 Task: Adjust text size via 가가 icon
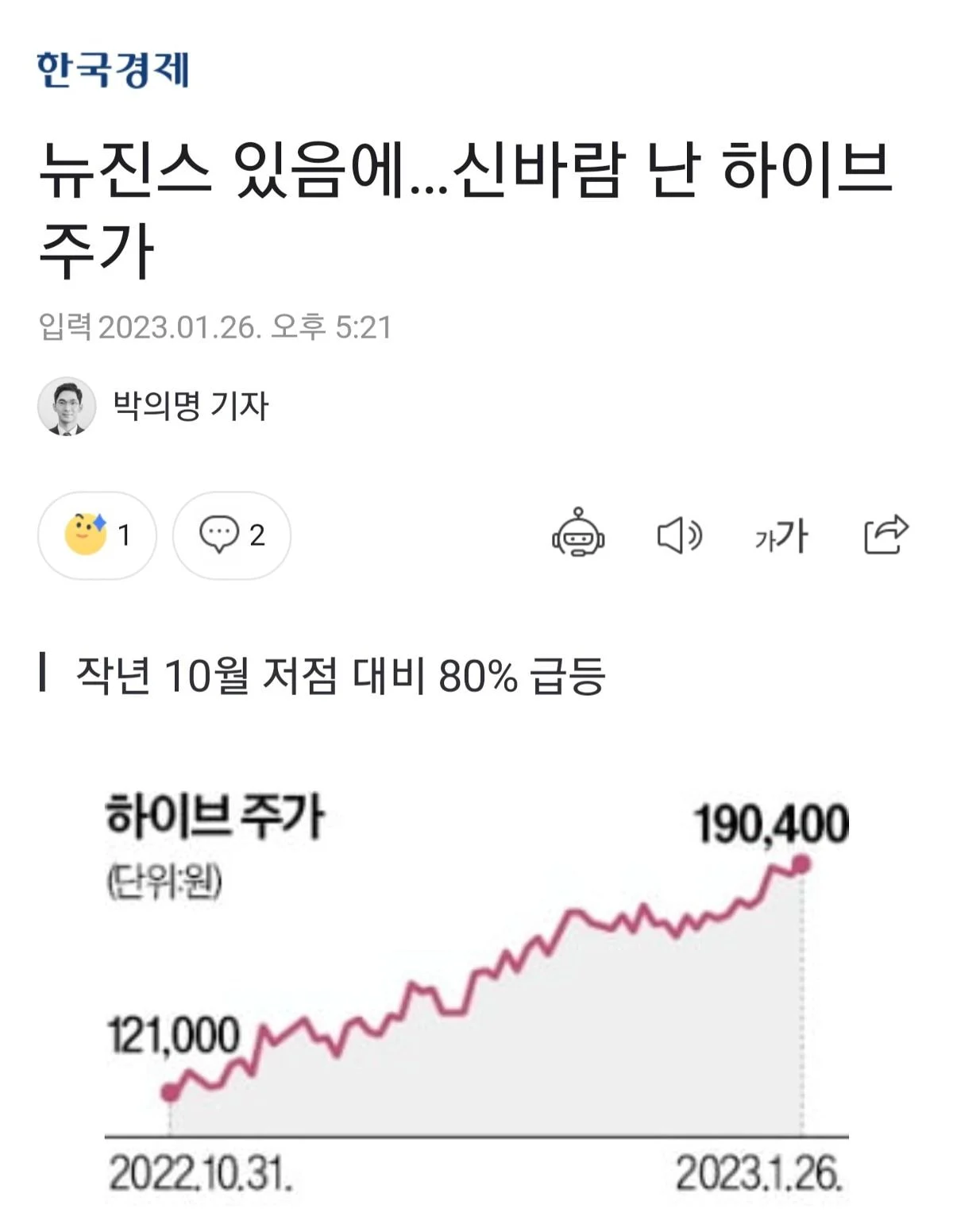(781, 535)
